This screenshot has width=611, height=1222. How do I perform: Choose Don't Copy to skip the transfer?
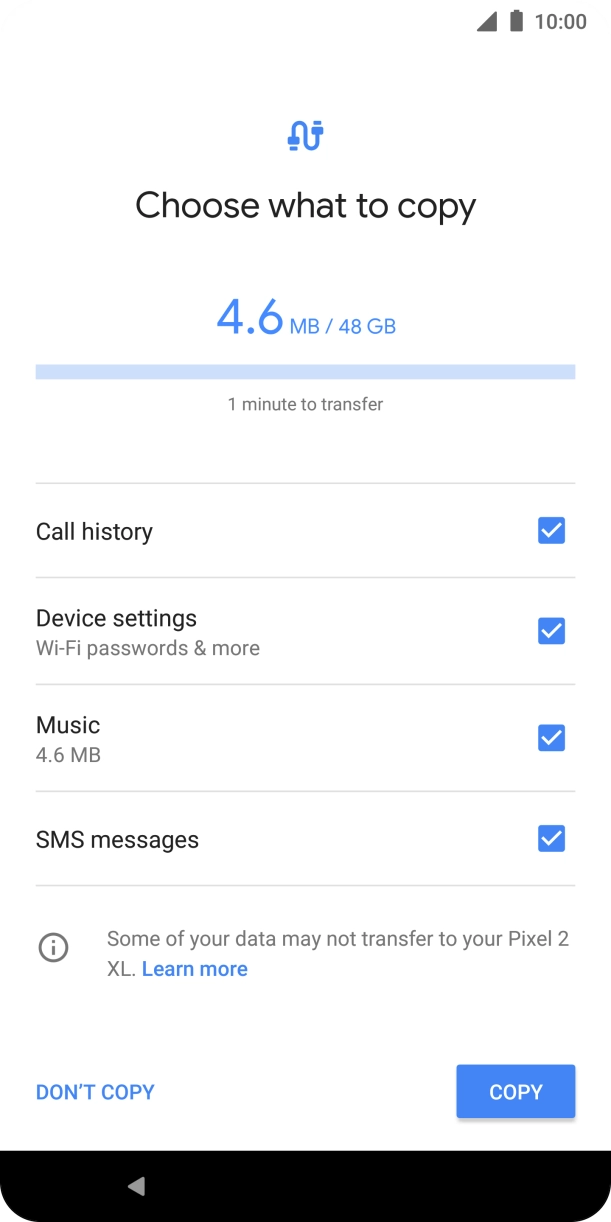click(95, 1092)
